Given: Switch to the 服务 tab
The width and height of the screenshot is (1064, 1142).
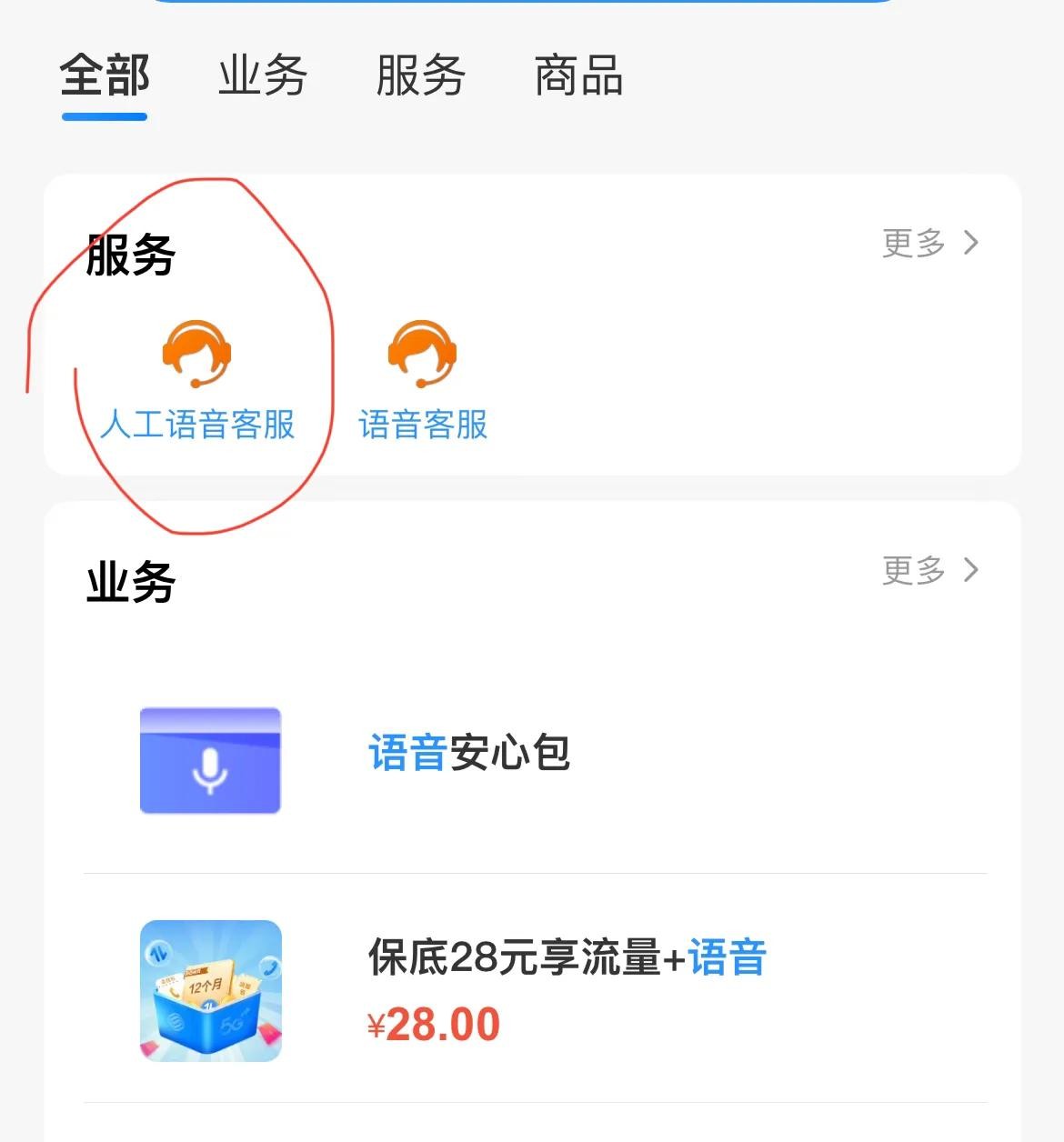Looking at the screenshot, I should click(420, 75).
